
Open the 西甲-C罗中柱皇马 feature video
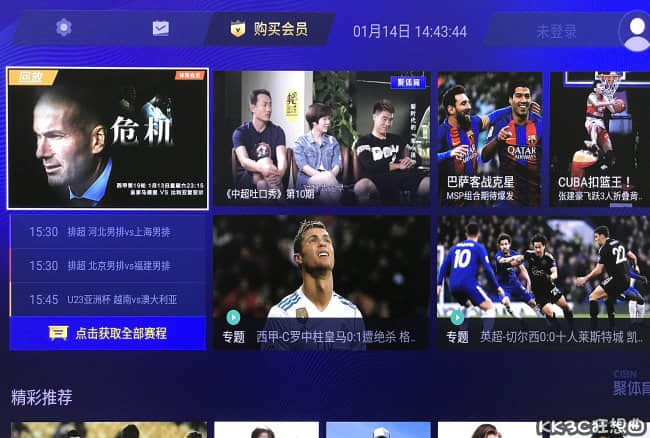(322, 282)
